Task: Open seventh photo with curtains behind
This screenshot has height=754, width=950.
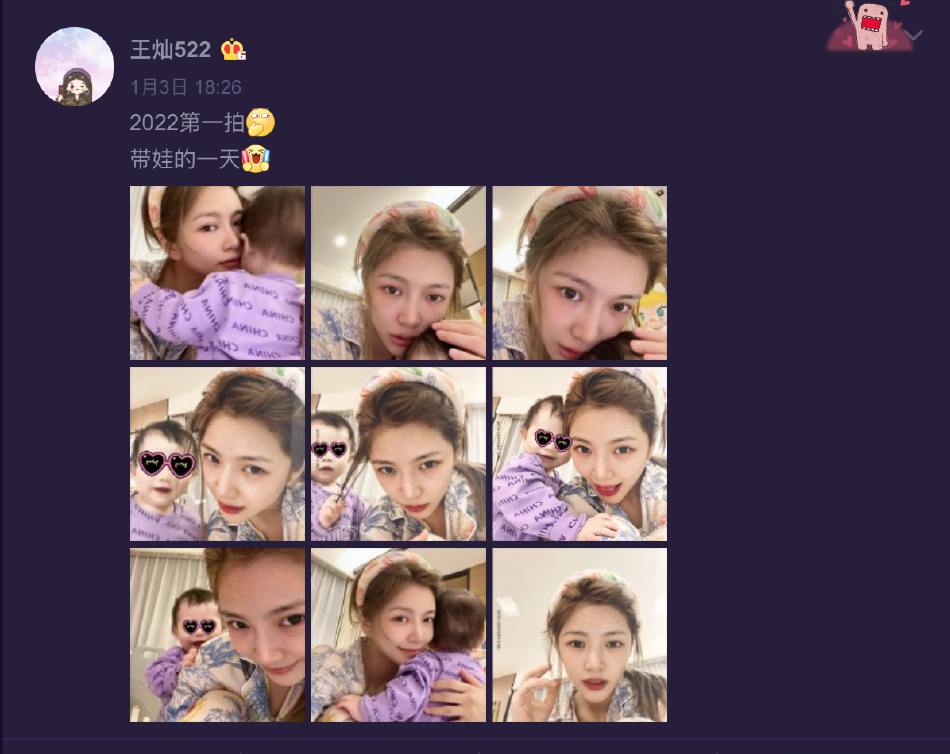Action: click(217, 635)
